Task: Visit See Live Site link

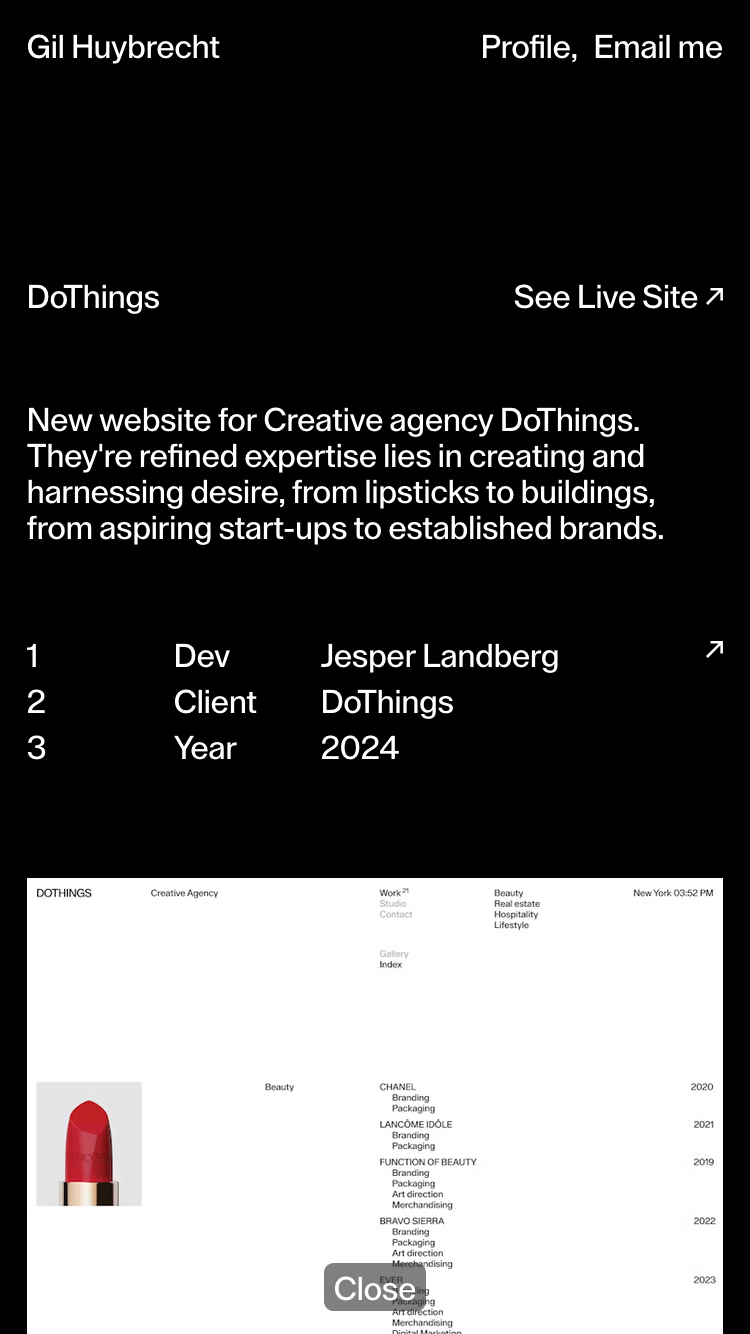Action: 618,297
